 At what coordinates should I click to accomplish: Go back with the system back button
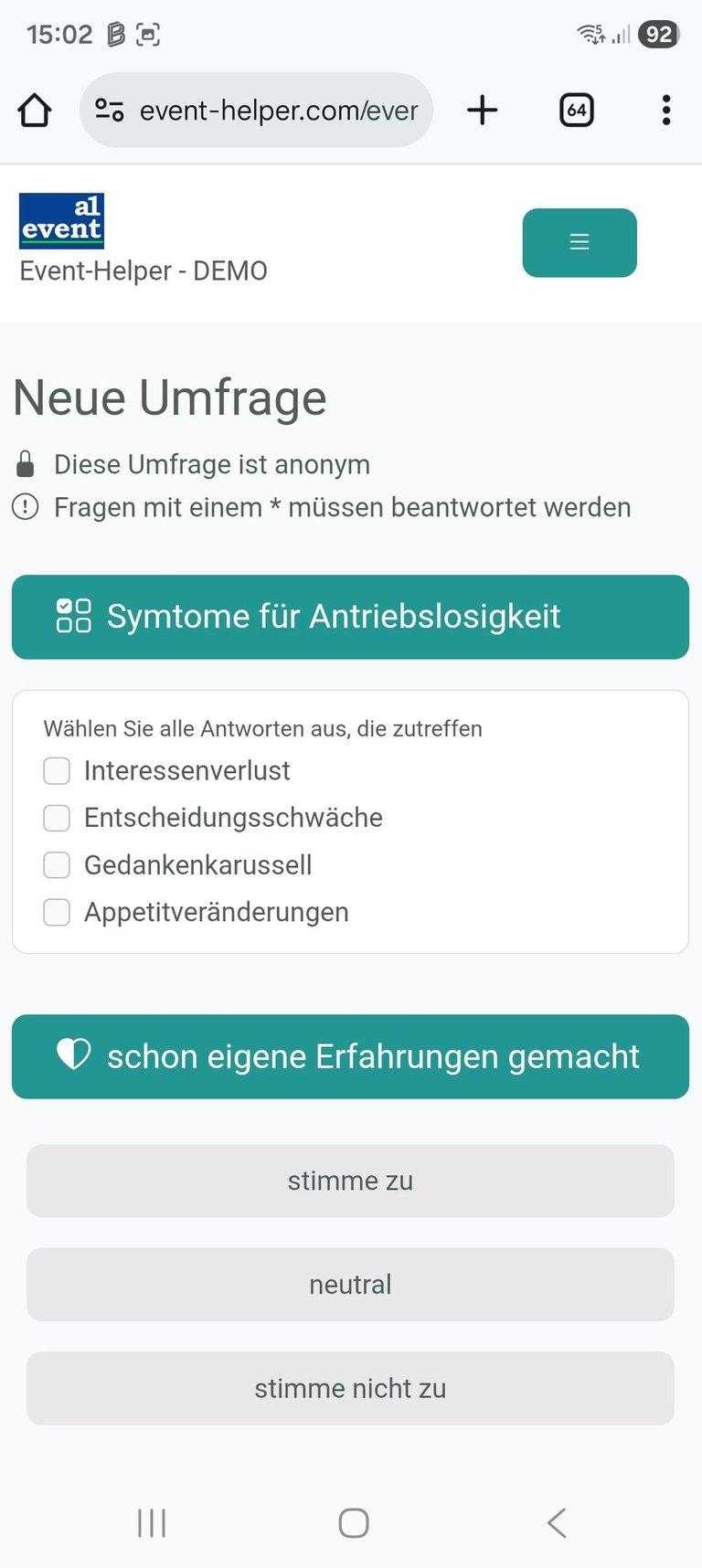[x=556, y=1522]
